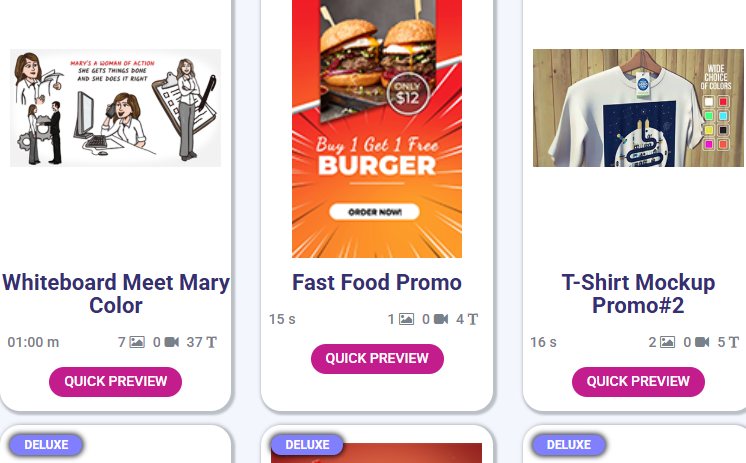The image size is (746, 463).
Task: Open the Whiteboard Meet Mary Color thumbnail
Action: point(116,108)
